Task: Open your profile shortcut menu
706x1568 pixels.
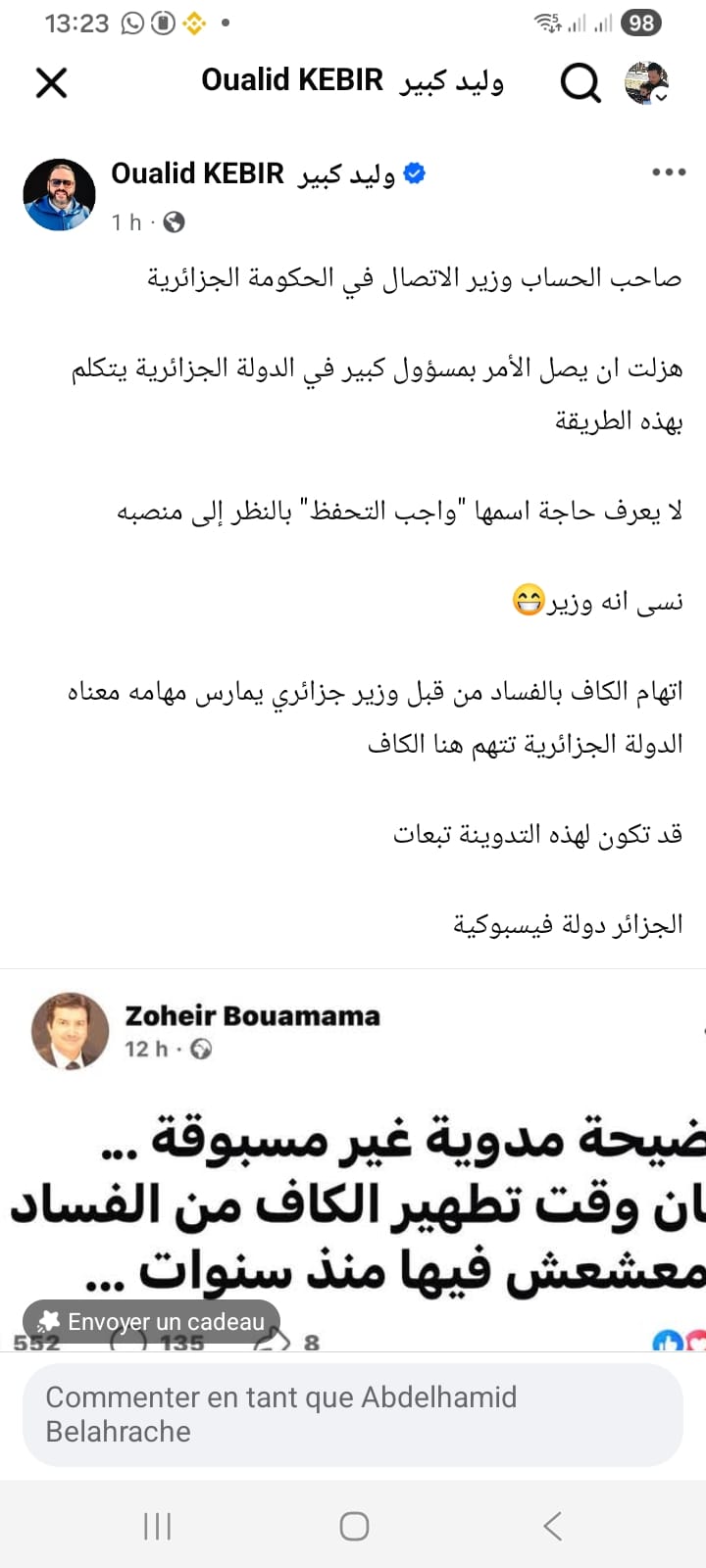Action: [646, 83]
